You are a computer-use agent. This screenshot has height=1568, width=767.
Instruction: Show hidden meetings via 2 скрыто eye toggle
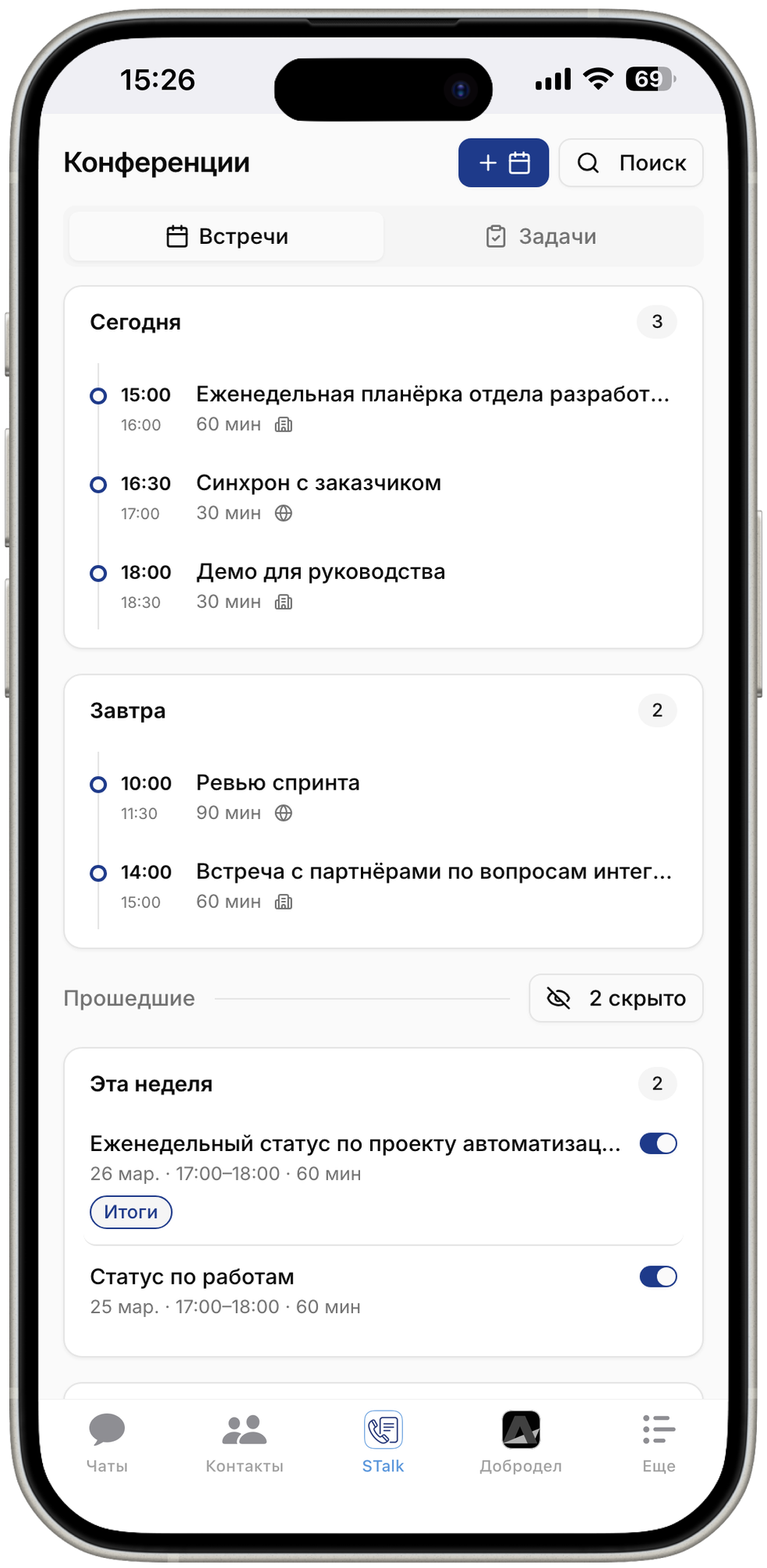615,998
